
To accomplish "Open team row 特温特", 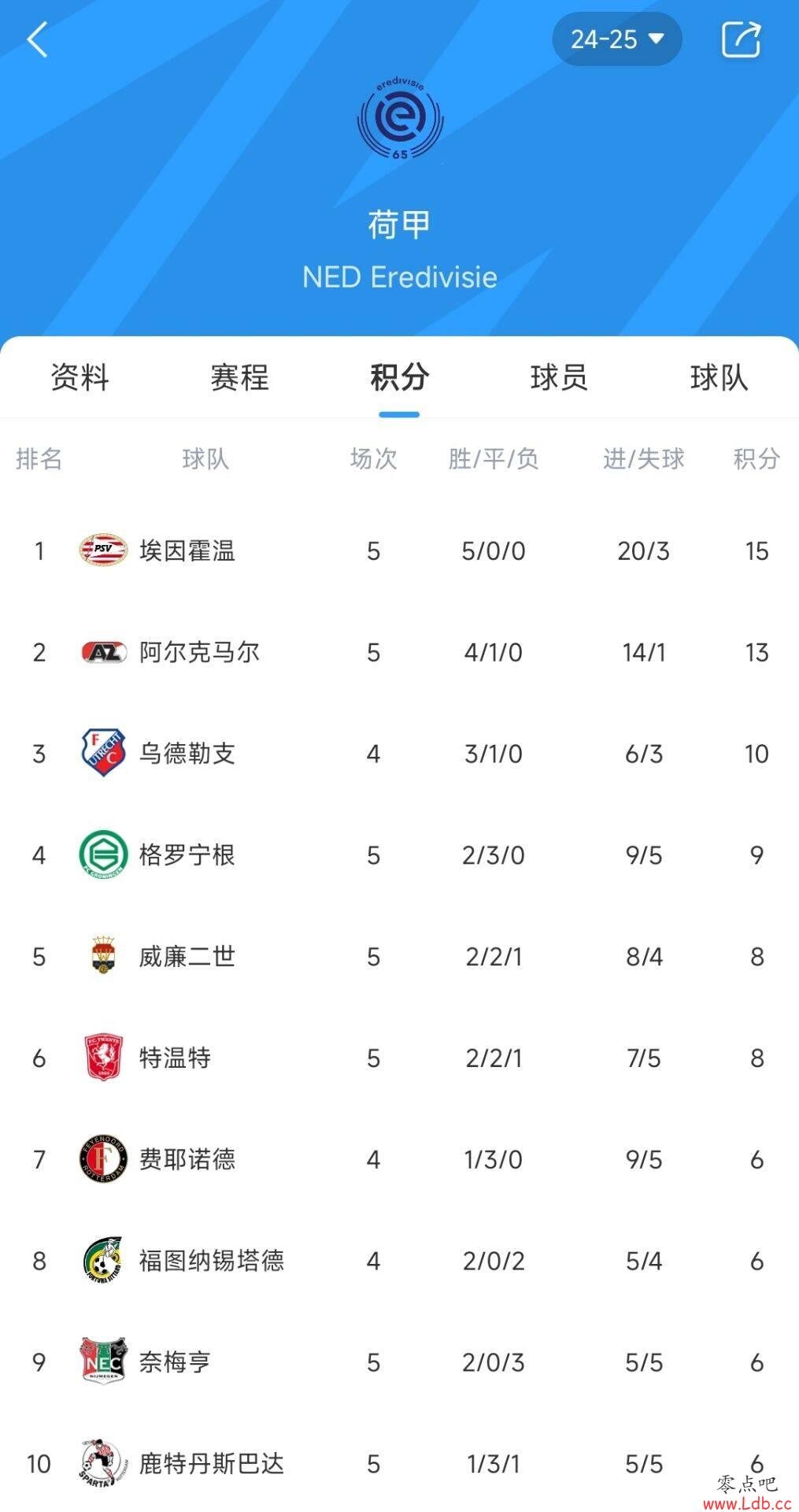I will coord(399,1058).
